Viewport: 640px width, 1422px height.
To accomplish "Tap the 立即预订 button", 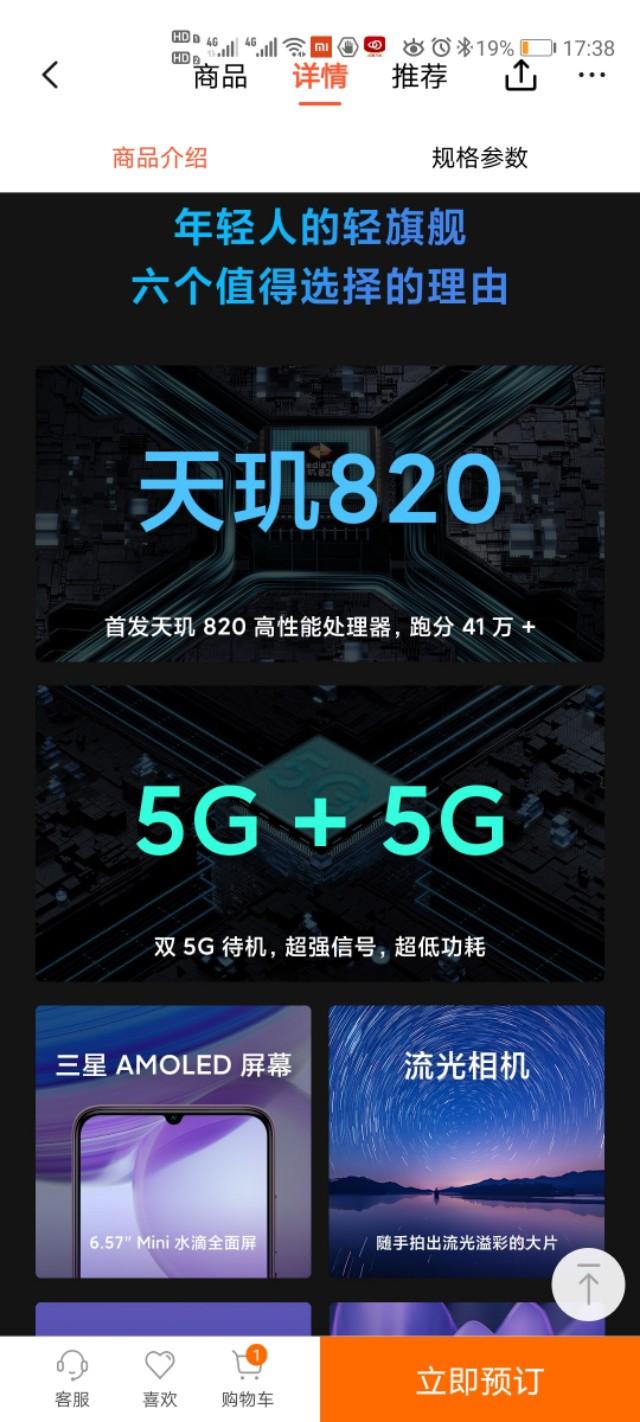I will tap(480, 1380).
